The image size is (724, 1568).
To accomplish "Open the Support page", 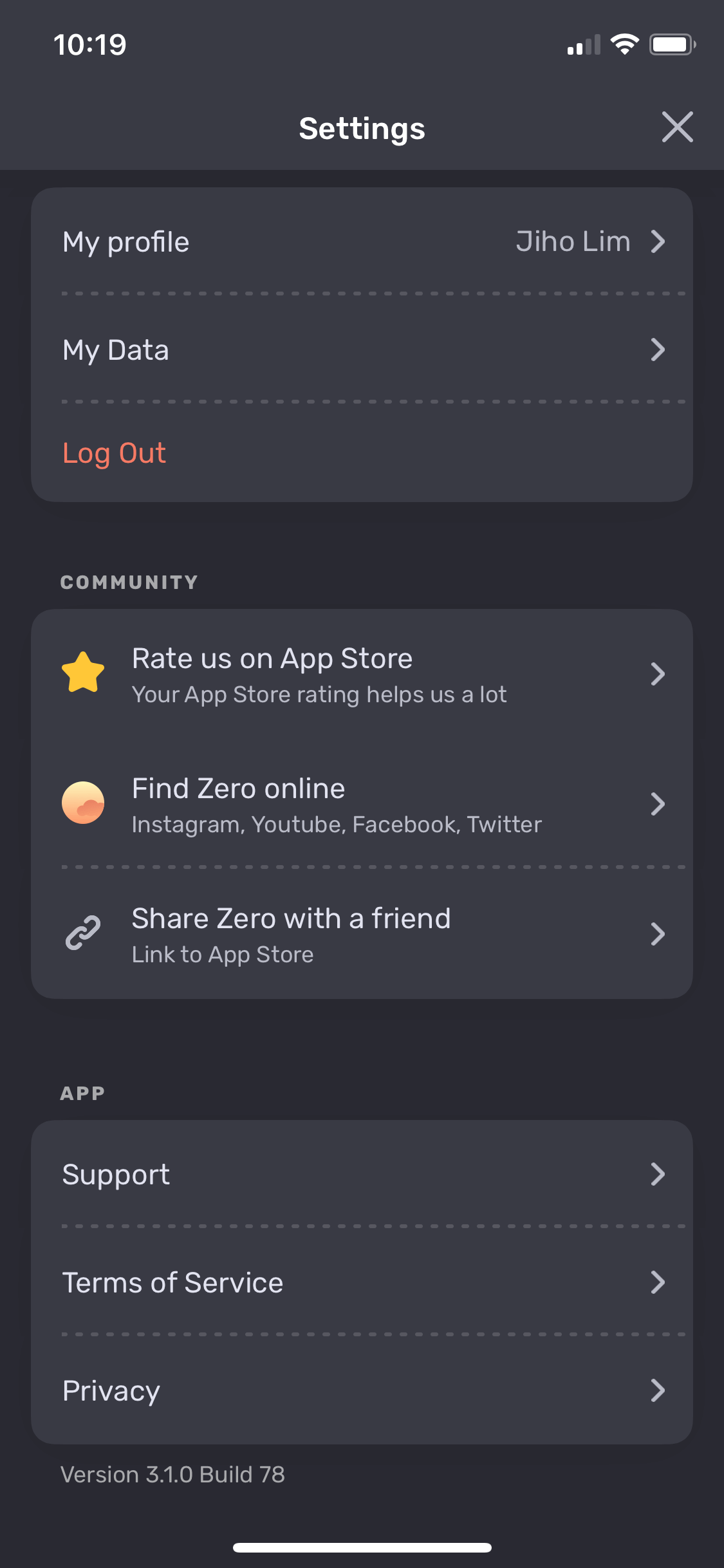I will (x=362, y=1174).
